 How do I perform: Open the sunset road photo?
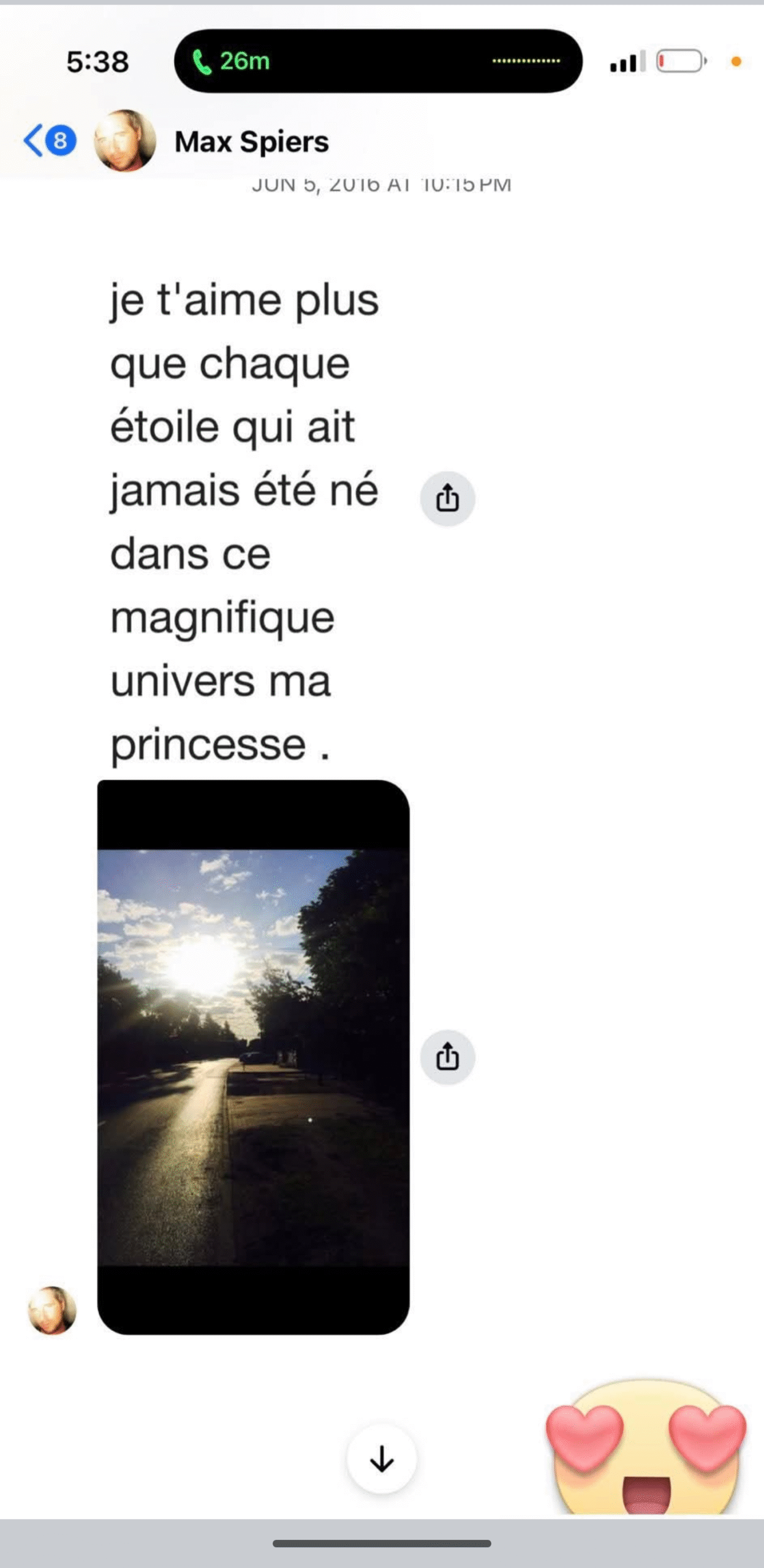[x=253, y=1057]
